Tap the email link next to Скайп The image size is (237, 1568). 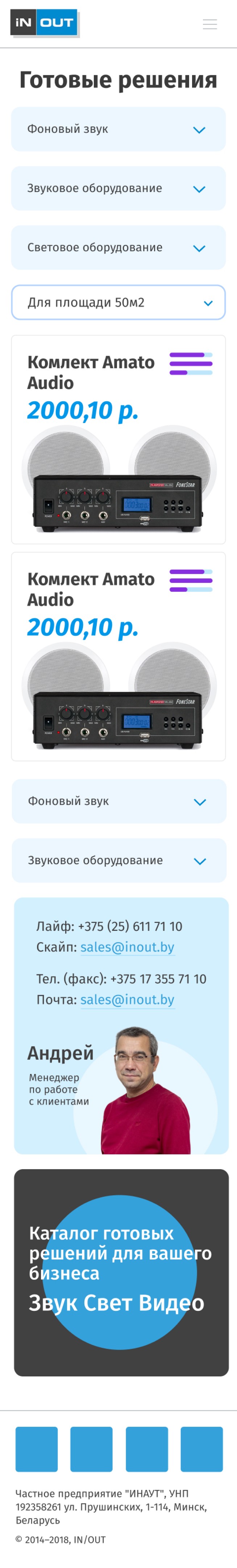click(127, 947)
